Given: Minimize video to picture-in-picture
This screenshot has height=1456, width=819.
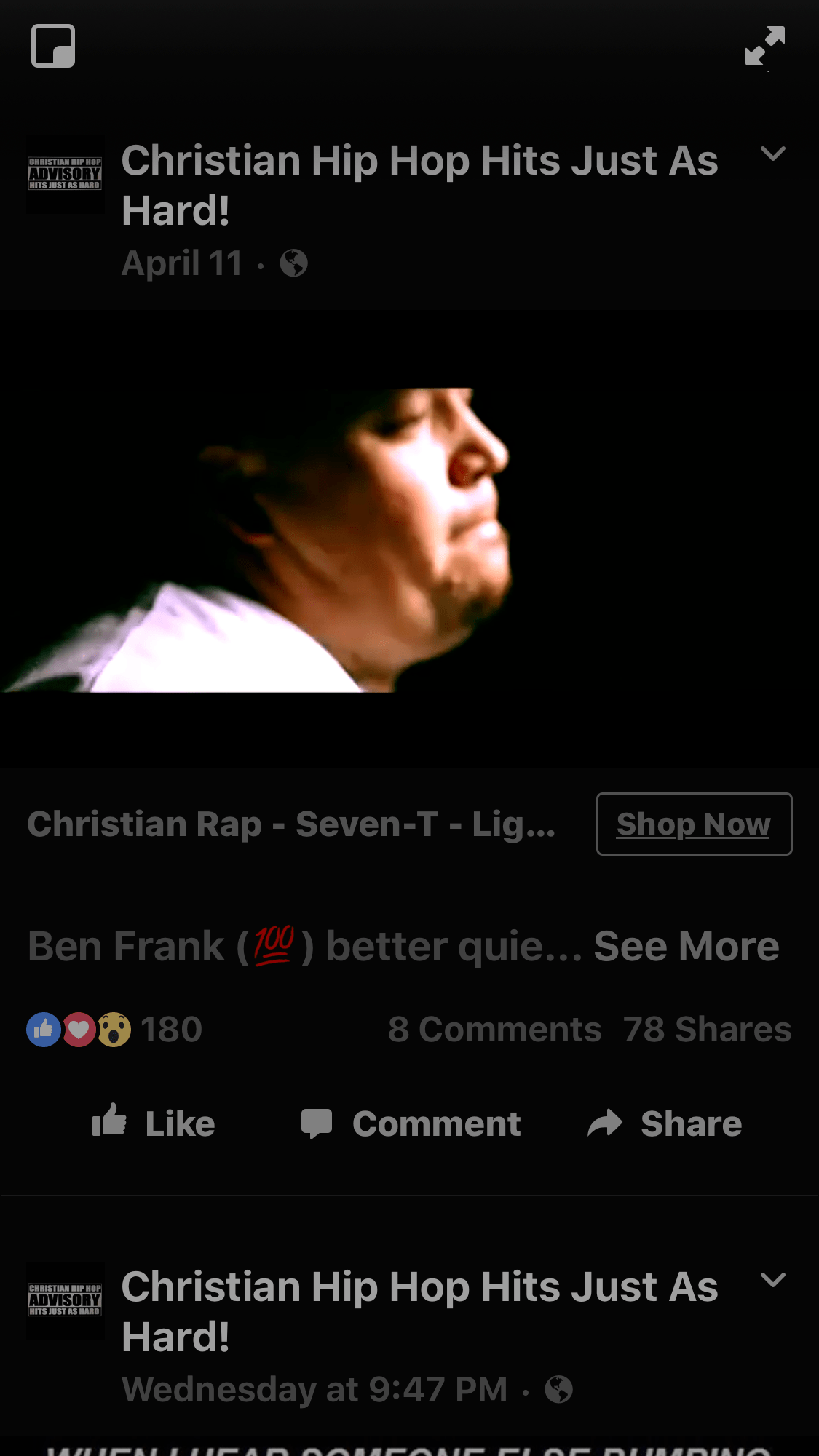Looking at the screenshot, I should tap(53, 46).
